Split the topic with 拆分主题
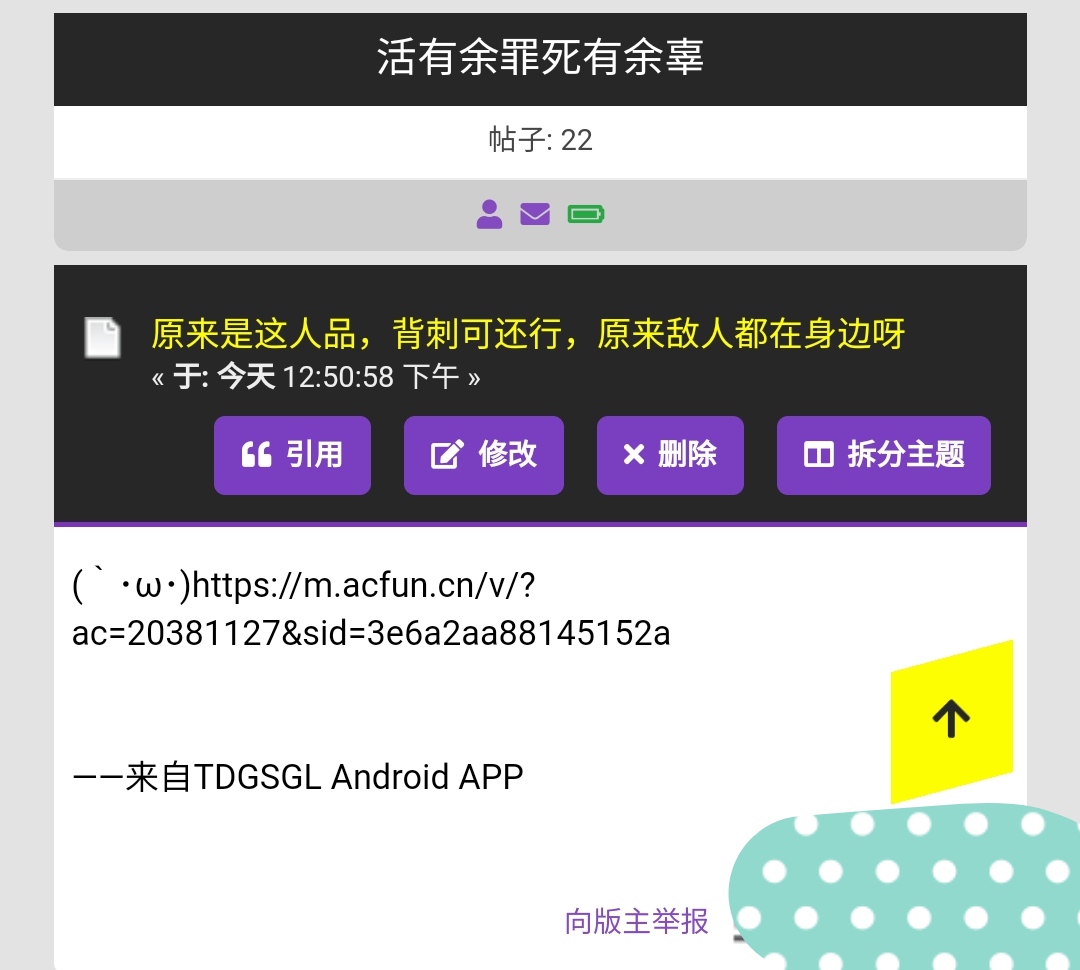Screen dimensions: 1080x970 tap(884, 455)
